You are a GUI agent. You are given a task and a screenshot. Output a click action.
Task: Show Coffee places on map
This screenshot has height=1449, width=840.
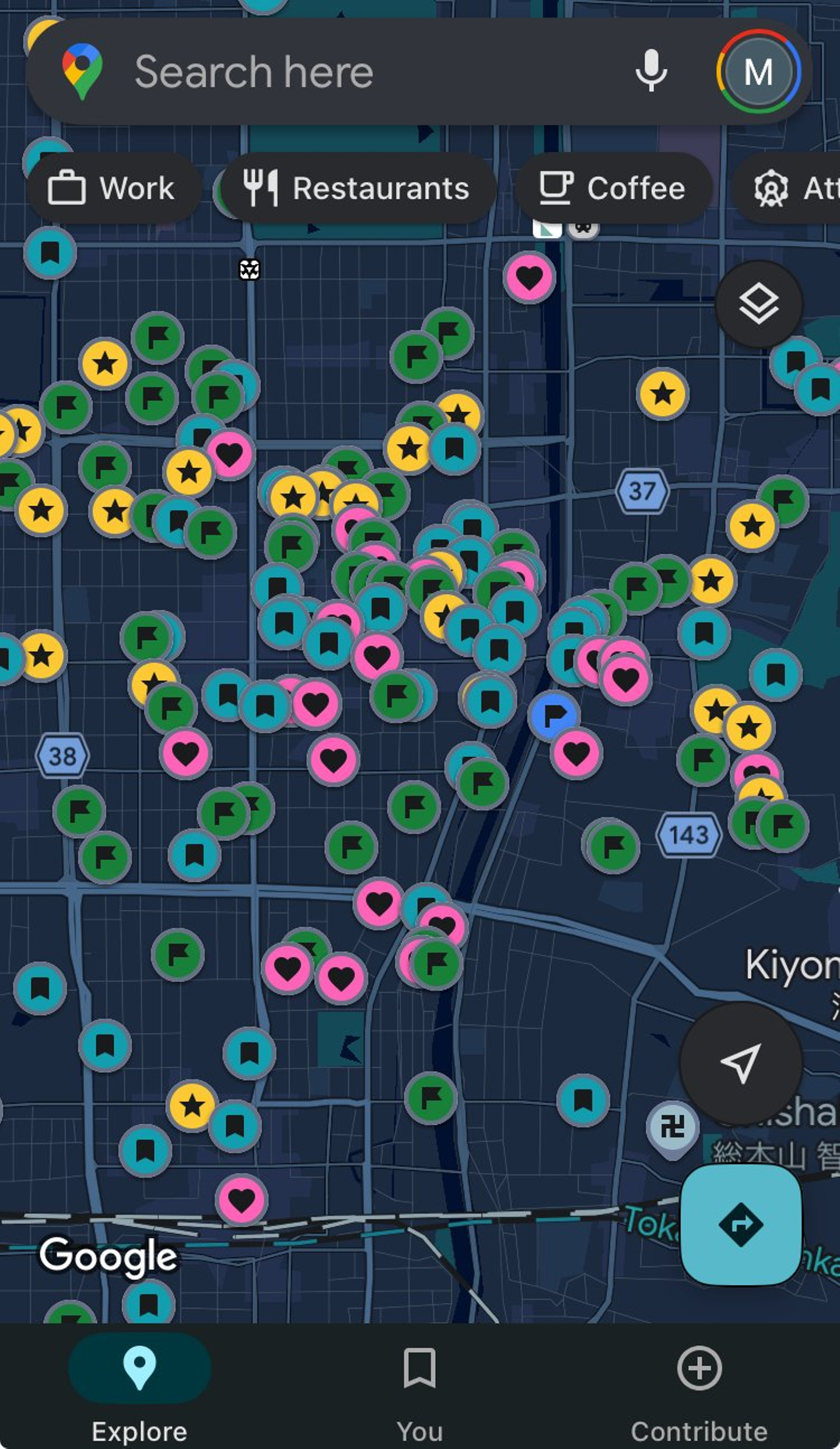(613, 188)
